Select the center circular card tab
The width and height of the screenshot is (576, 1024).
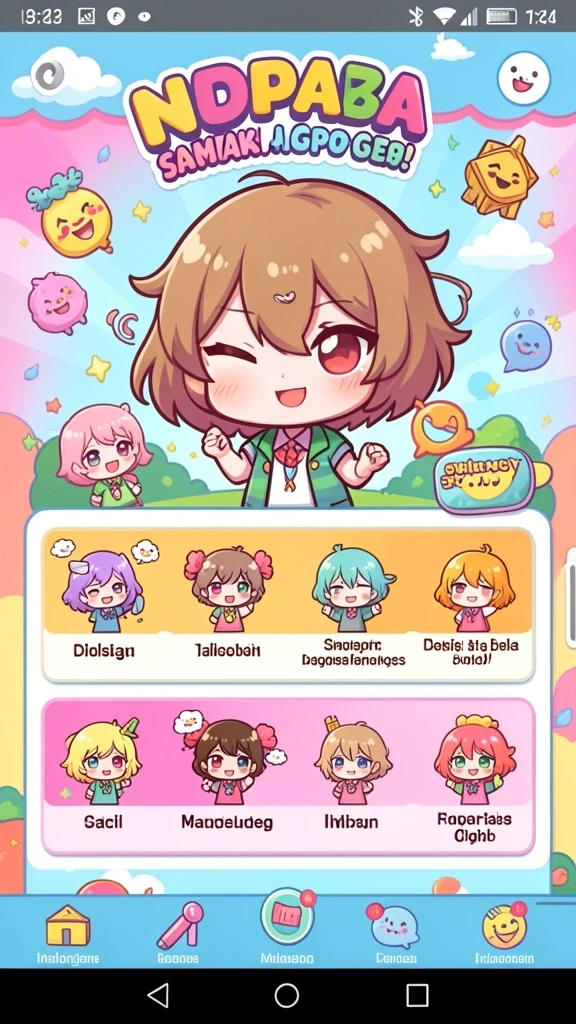click(287, 927)
